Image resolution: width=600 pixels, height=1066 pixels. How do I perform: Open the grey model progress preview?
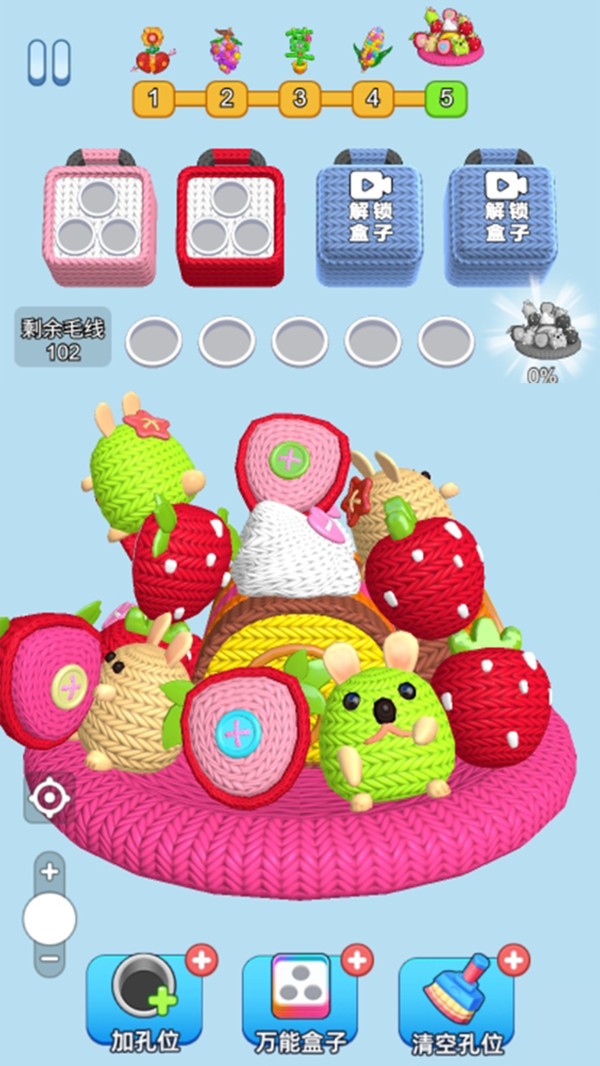[543, 335]
